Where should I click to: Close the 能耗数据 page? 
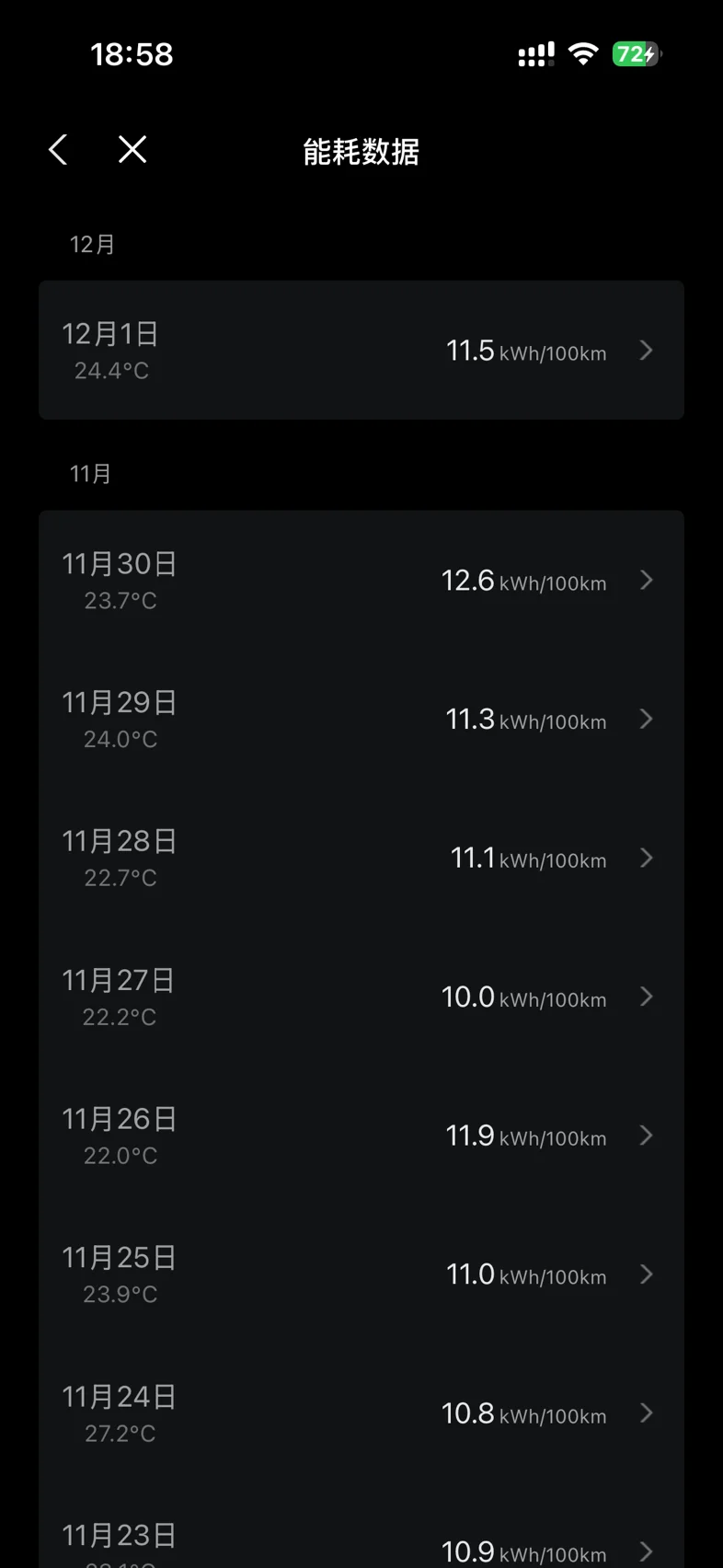(x=132, y=150)
